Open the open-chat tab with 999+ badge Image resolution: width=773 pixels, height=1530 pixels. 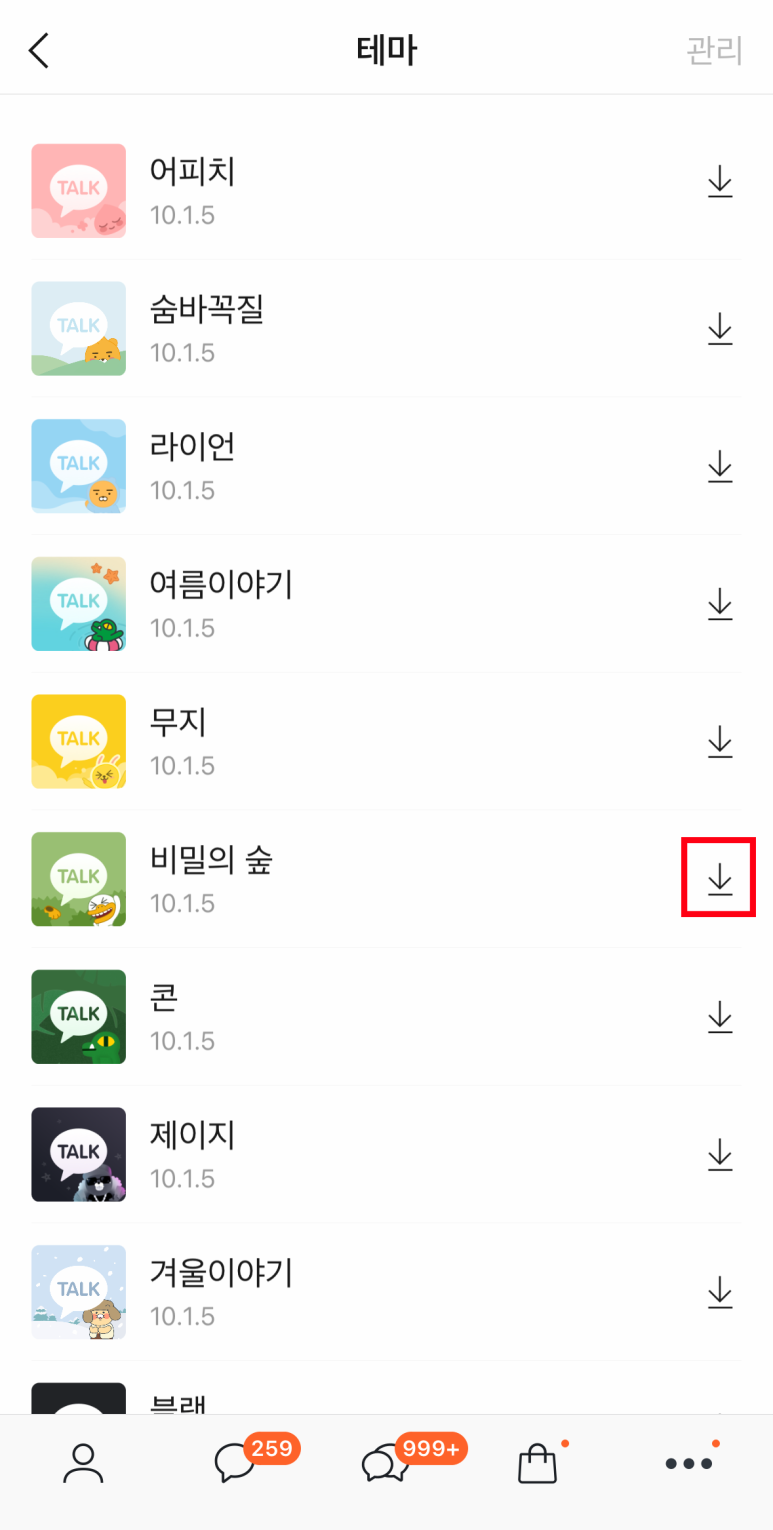(x=386, y=1464)
